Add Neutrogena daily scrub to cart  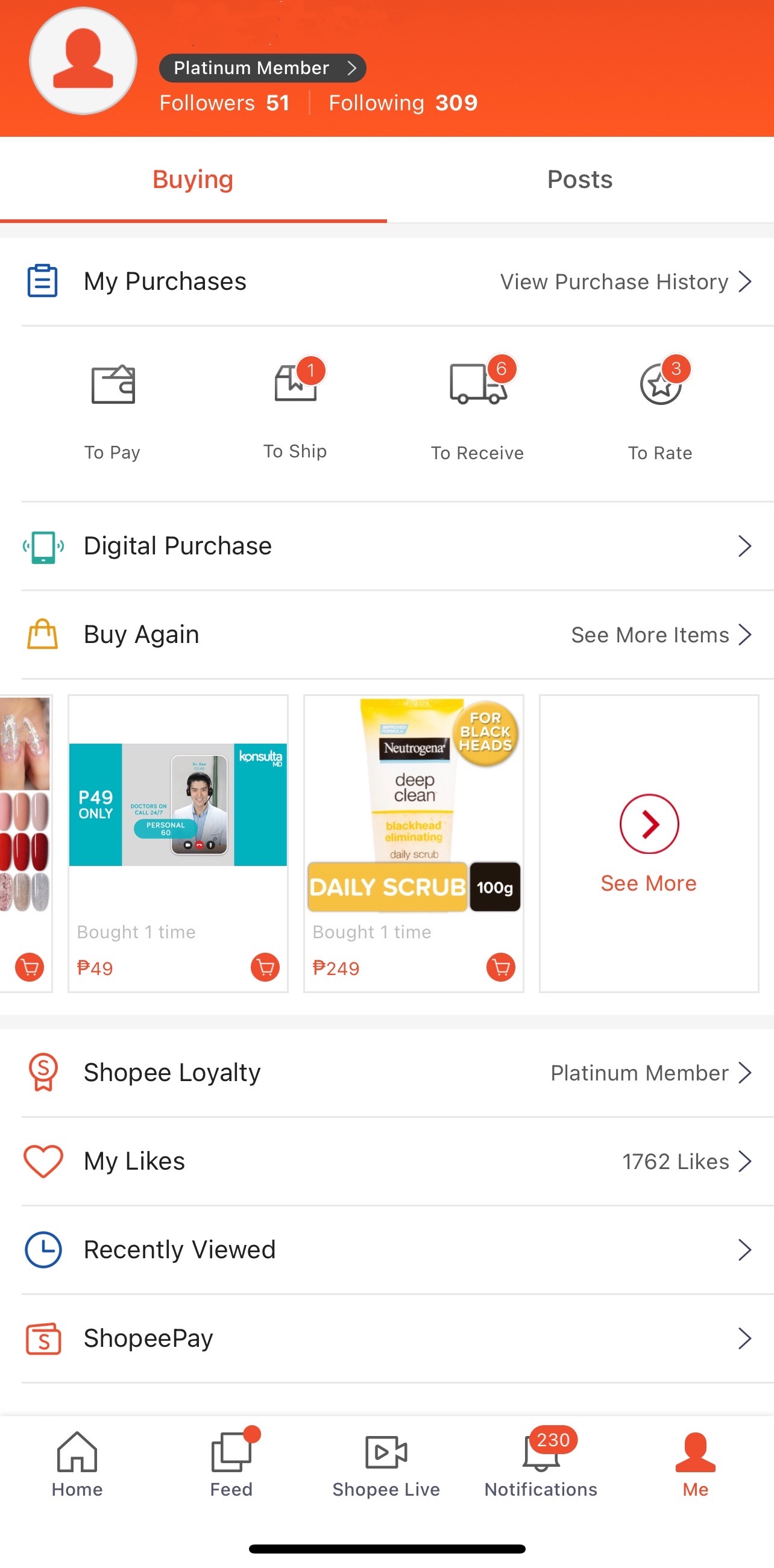[500, 967]
